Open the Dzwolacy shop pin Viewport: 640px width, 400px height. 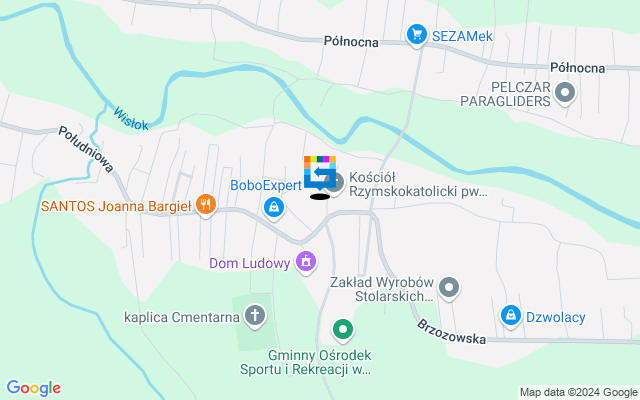tap(511, 315)
